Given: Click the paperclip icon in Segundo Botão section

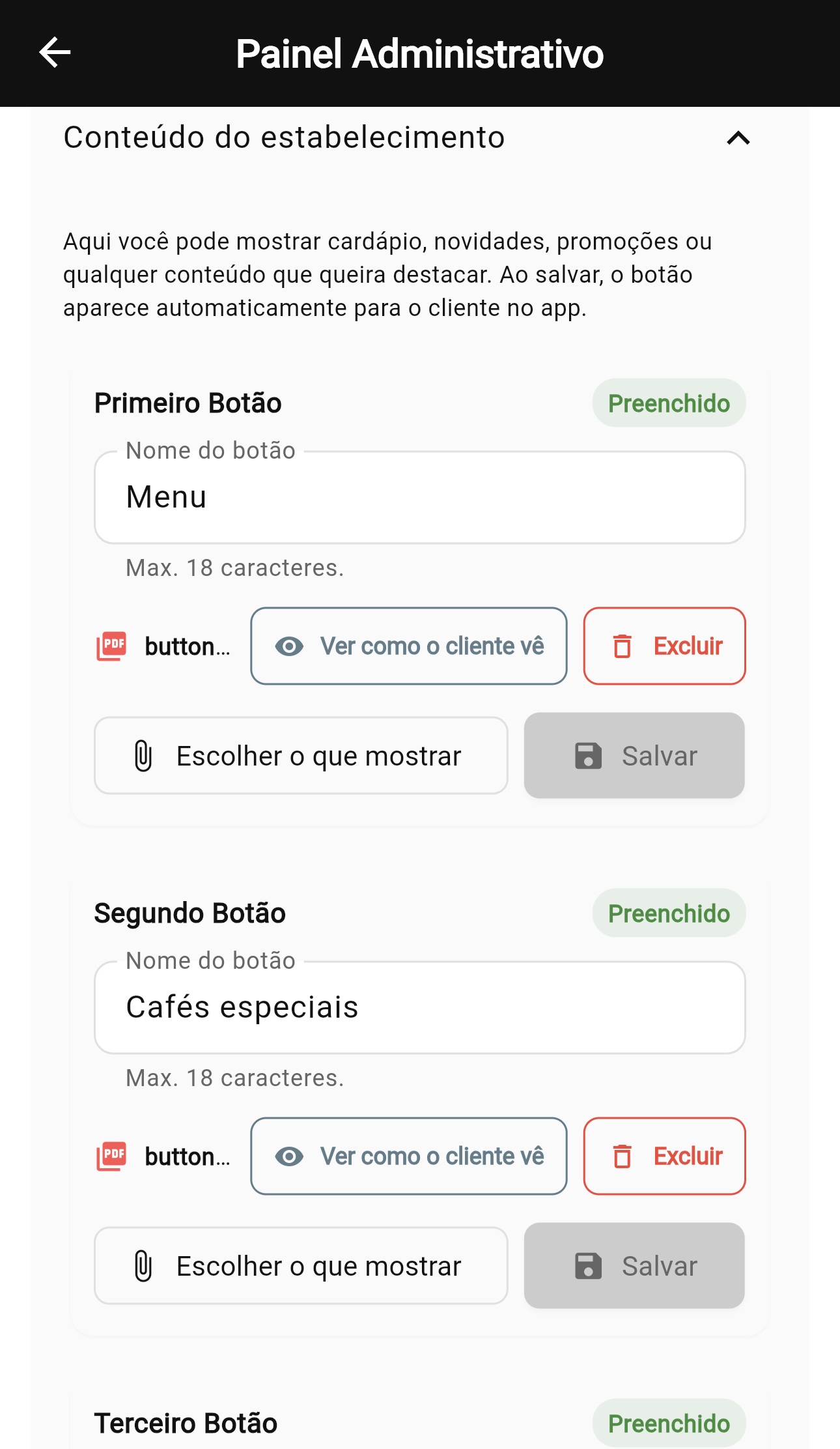Looking at the screenshot, I should tap(143, 1266).
